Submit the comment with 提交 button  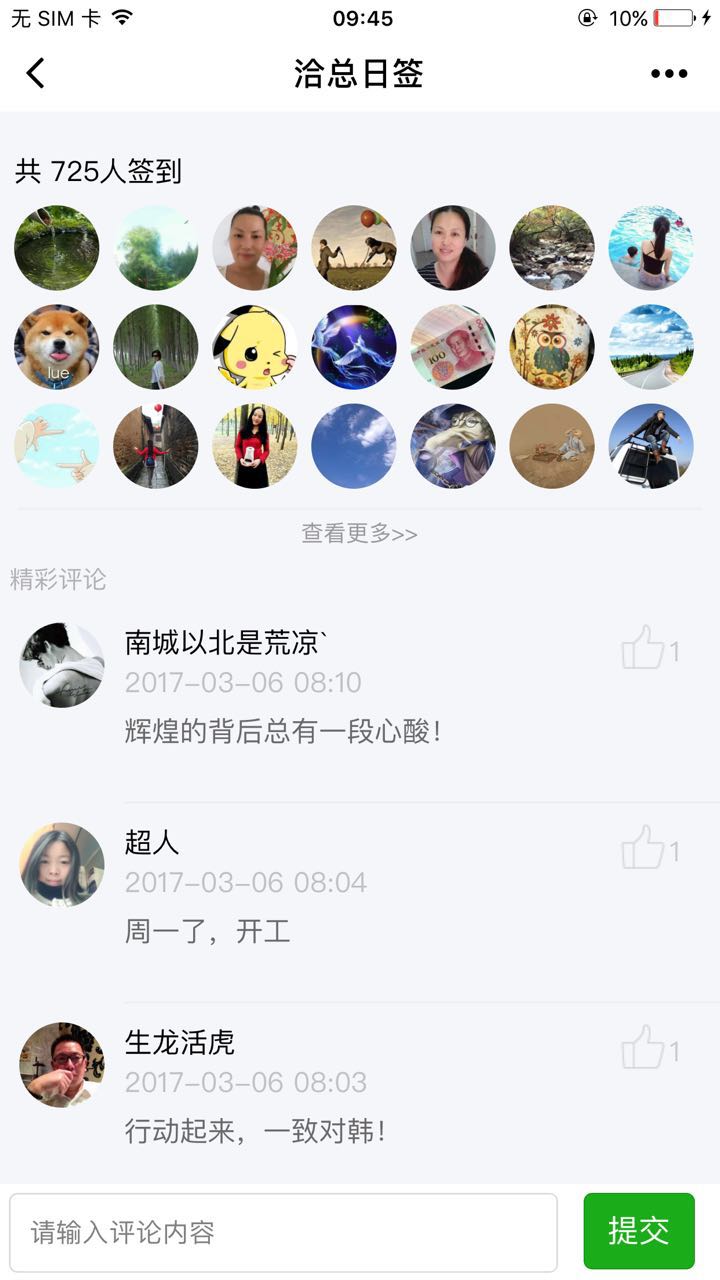tap(639, 1231)
